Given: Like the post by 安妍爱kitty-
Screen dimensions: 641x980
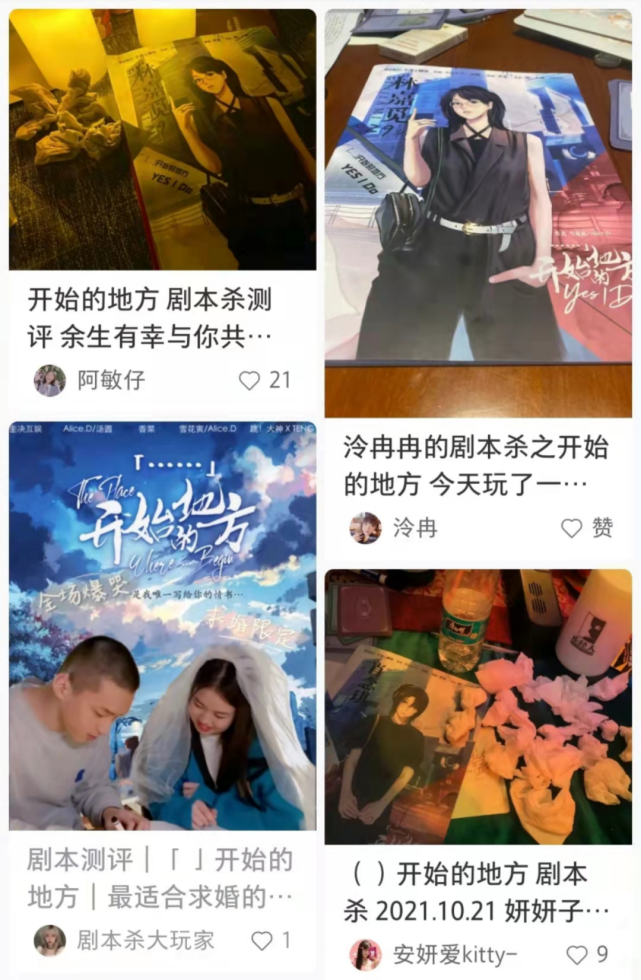Looking at the screenshot, I should tap(577, 954).
